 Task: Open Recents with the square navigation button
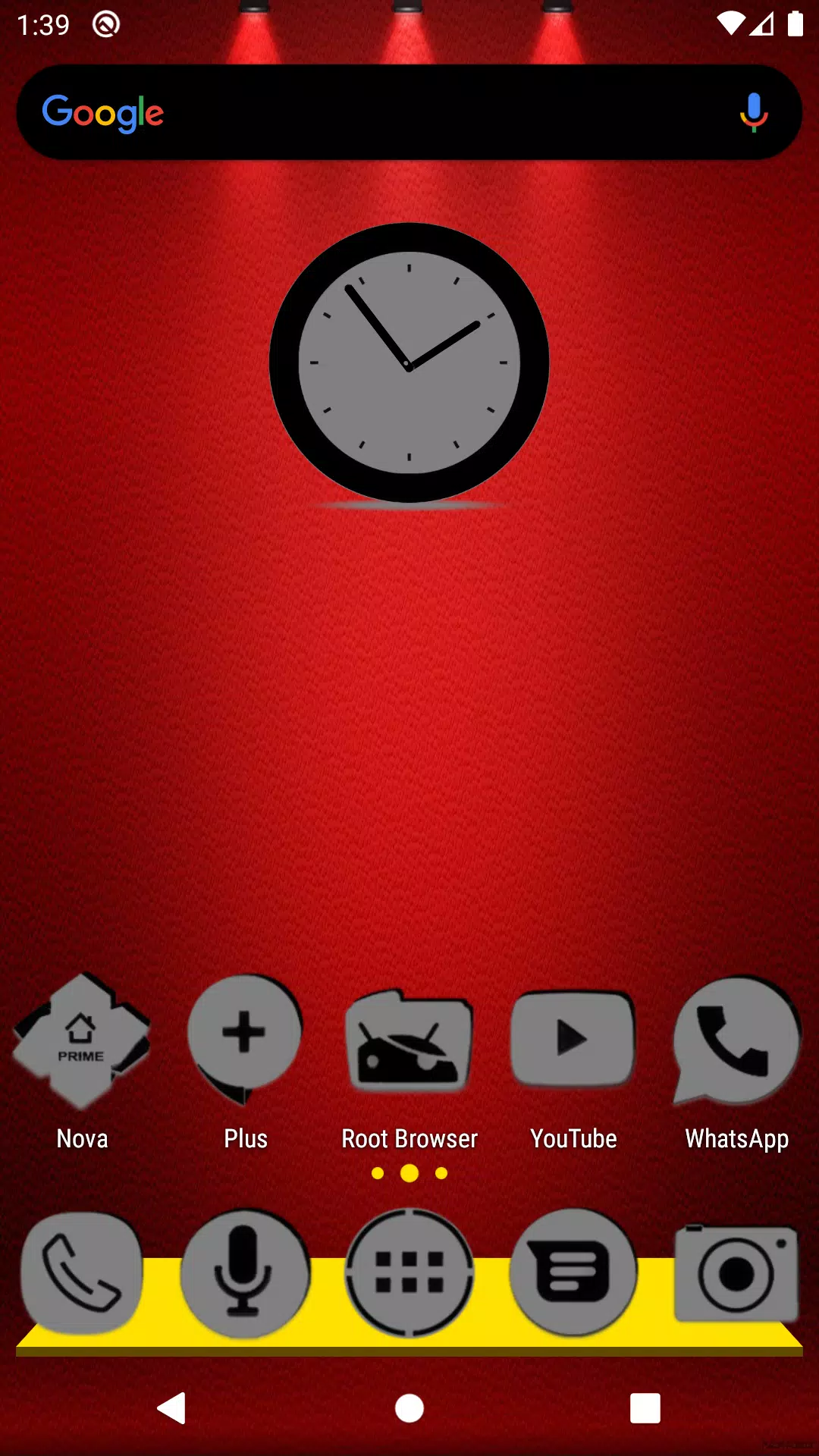(x=645, y=1408)
